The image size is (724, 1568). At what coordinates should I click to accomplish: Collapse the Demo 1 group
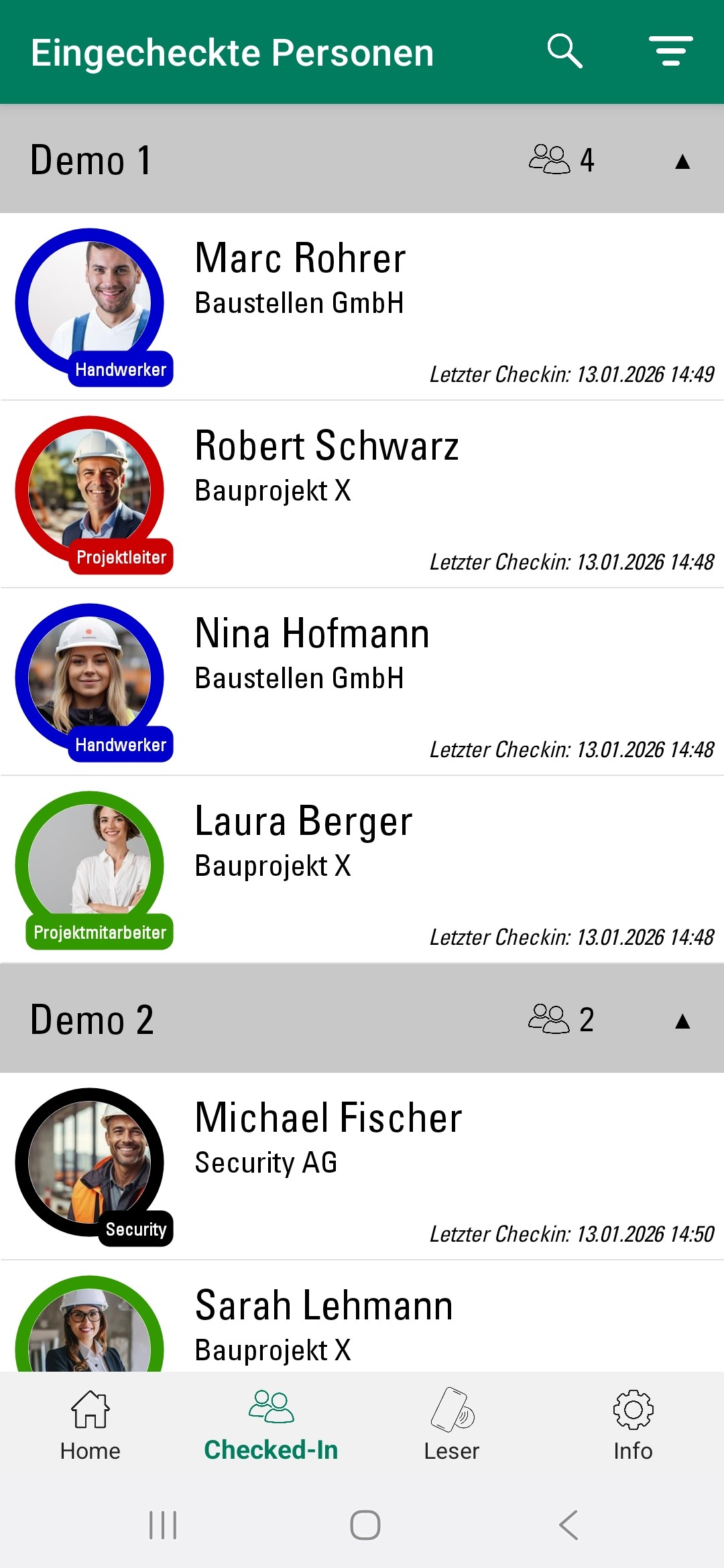coord(682,161)
